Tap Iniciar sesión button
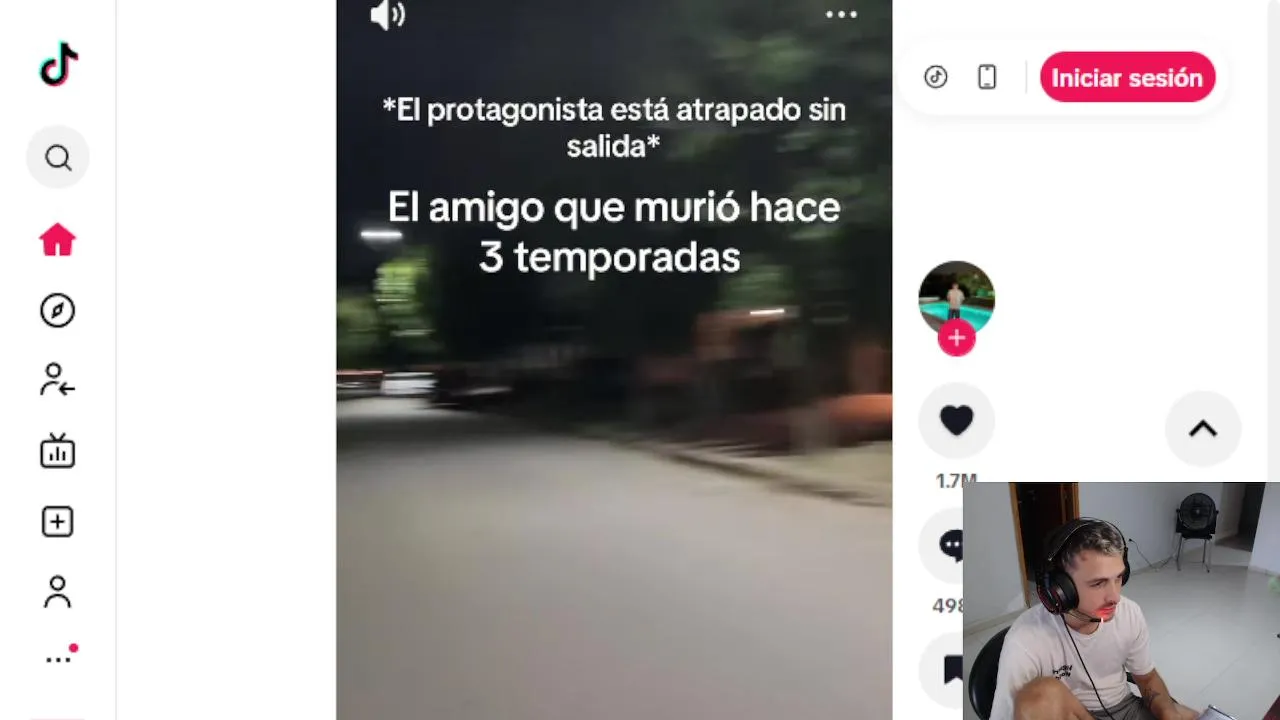 1127,78
